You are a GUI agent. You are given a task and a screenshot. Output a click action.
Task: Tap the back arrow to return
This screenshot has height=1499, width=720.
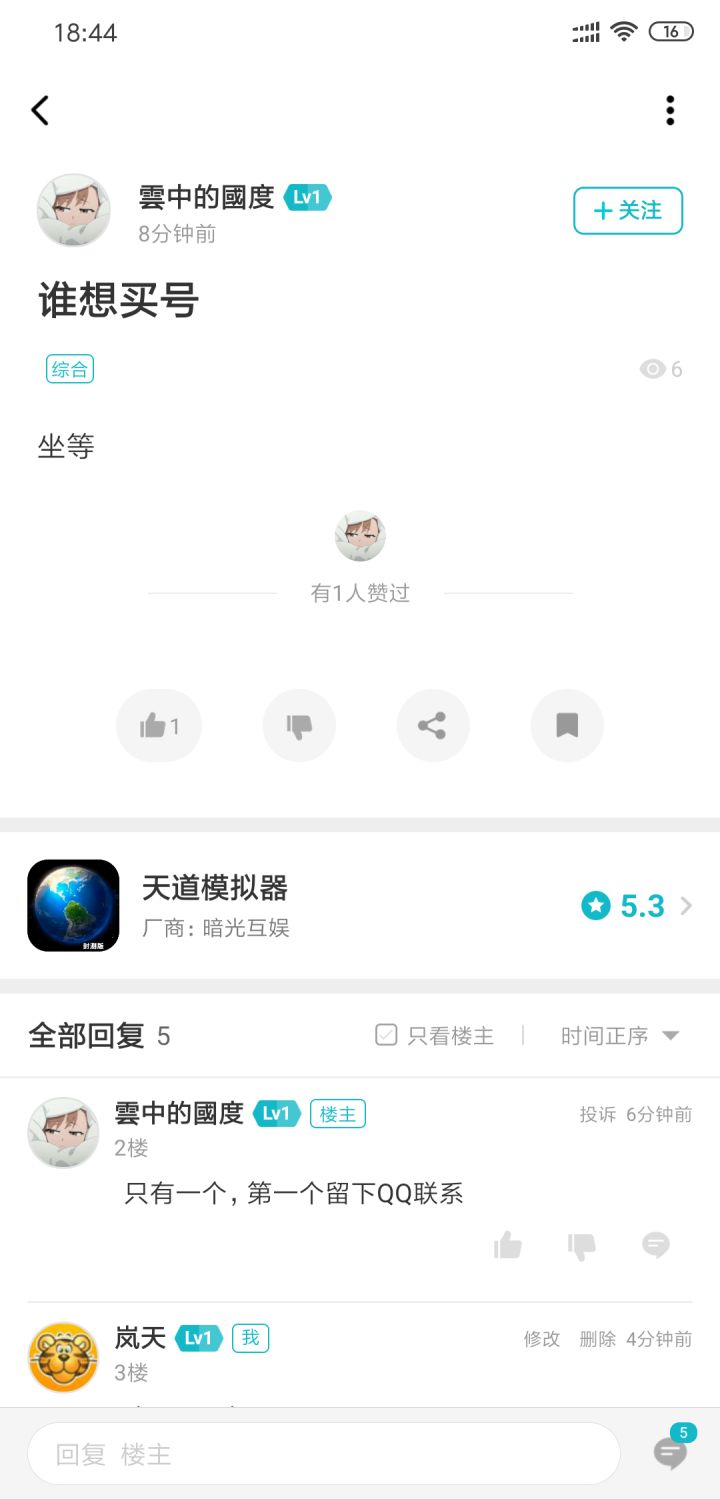point(40,110)
